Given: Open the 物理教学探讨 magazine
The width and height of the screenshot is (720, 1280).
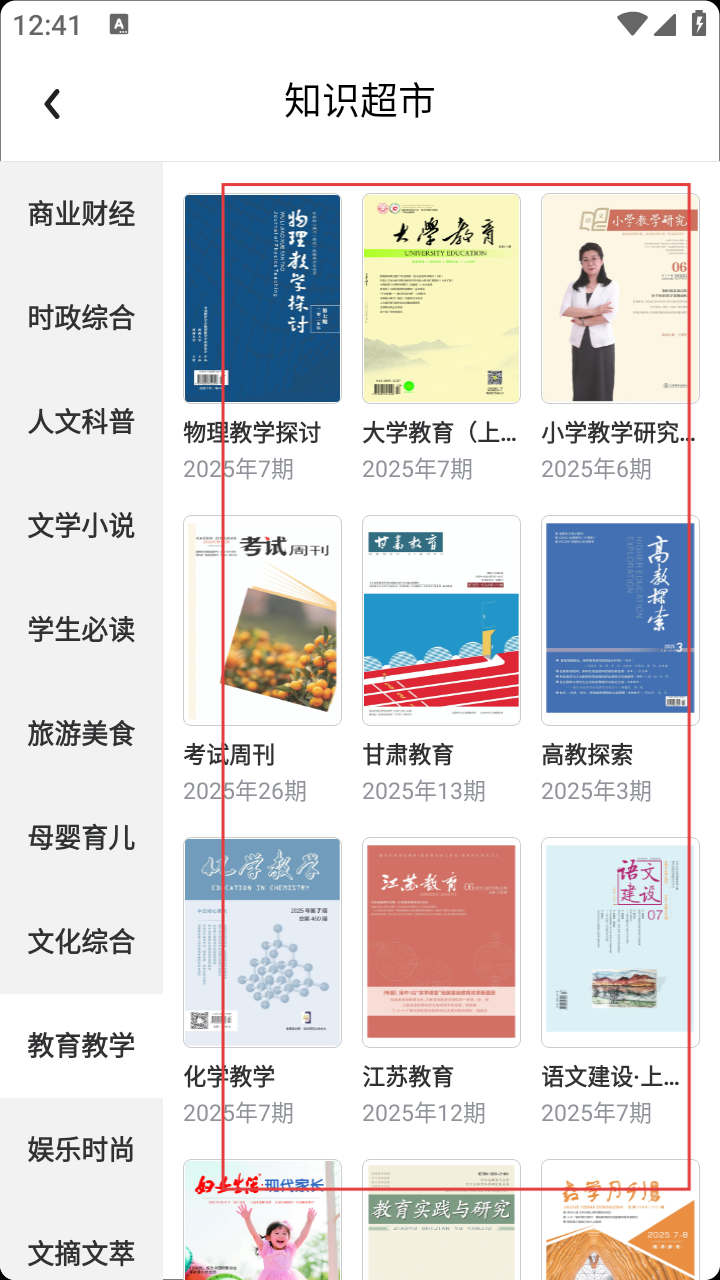Looking at the screenshot, I should (x=262, y=299).
